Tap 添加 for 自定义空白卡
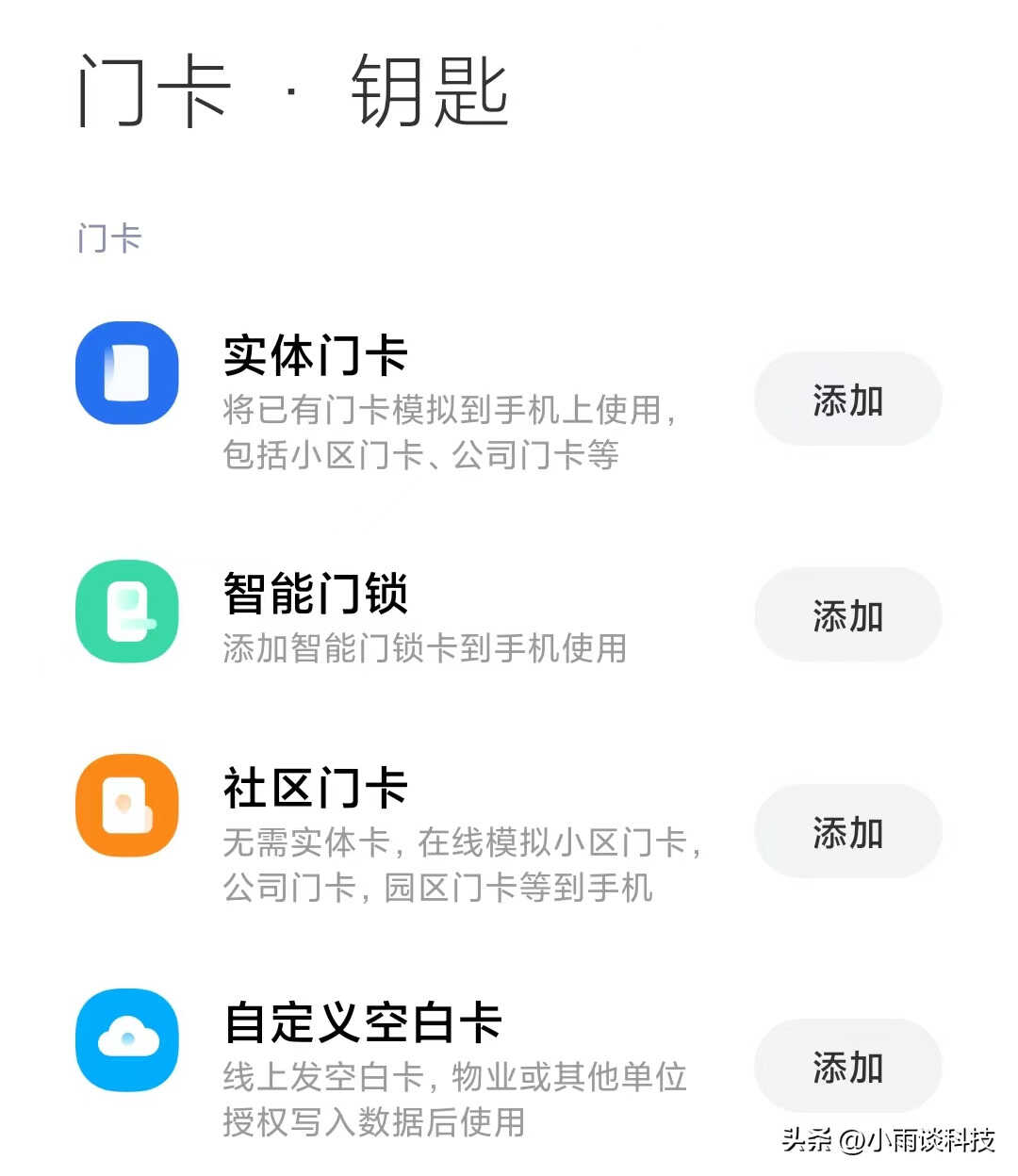The width and height of the screenshot is (1018, 1176). pyautogui.click(x=847, y=1067)
